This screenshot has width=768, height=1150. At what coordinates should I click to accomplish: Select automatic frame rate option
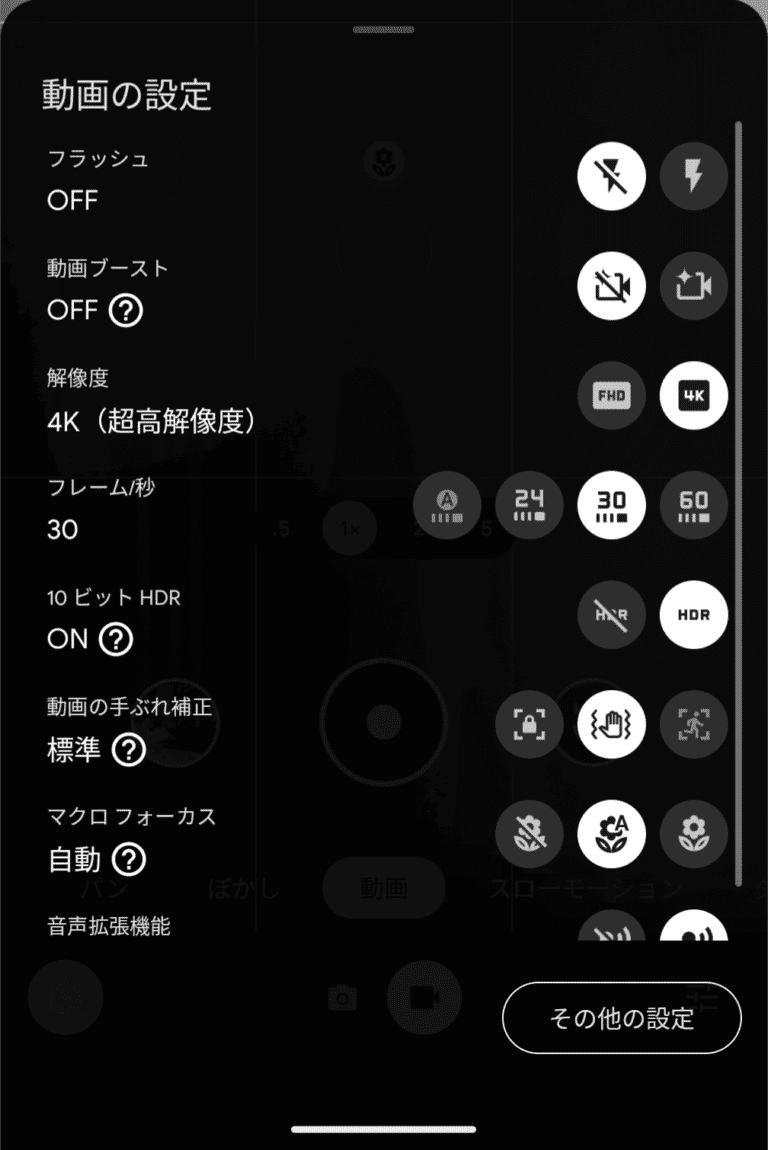pos(447,506)
